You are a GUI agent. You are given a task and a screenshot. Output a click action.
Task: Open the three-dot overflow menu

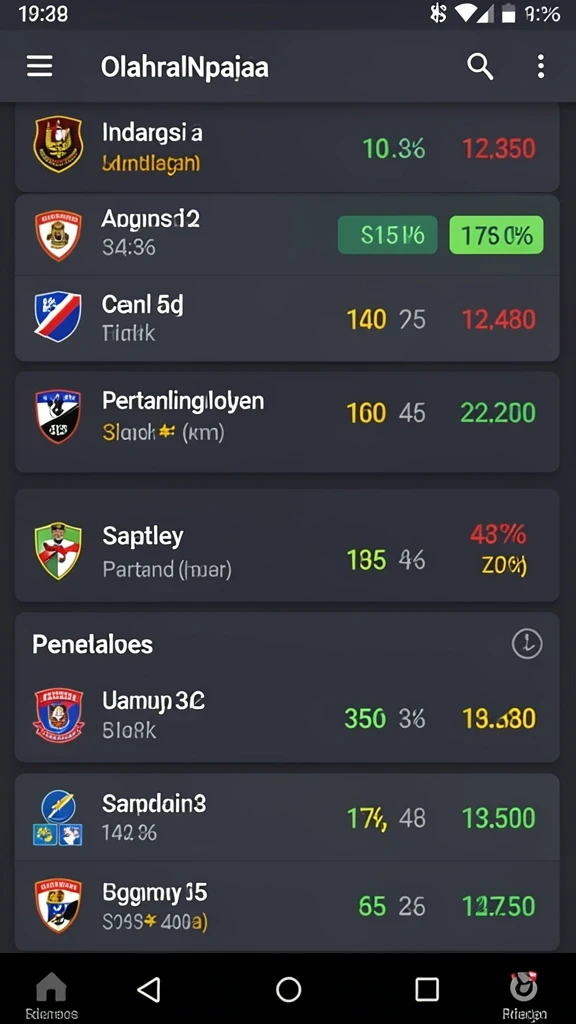pyautogui.click(x=541, y=67)
